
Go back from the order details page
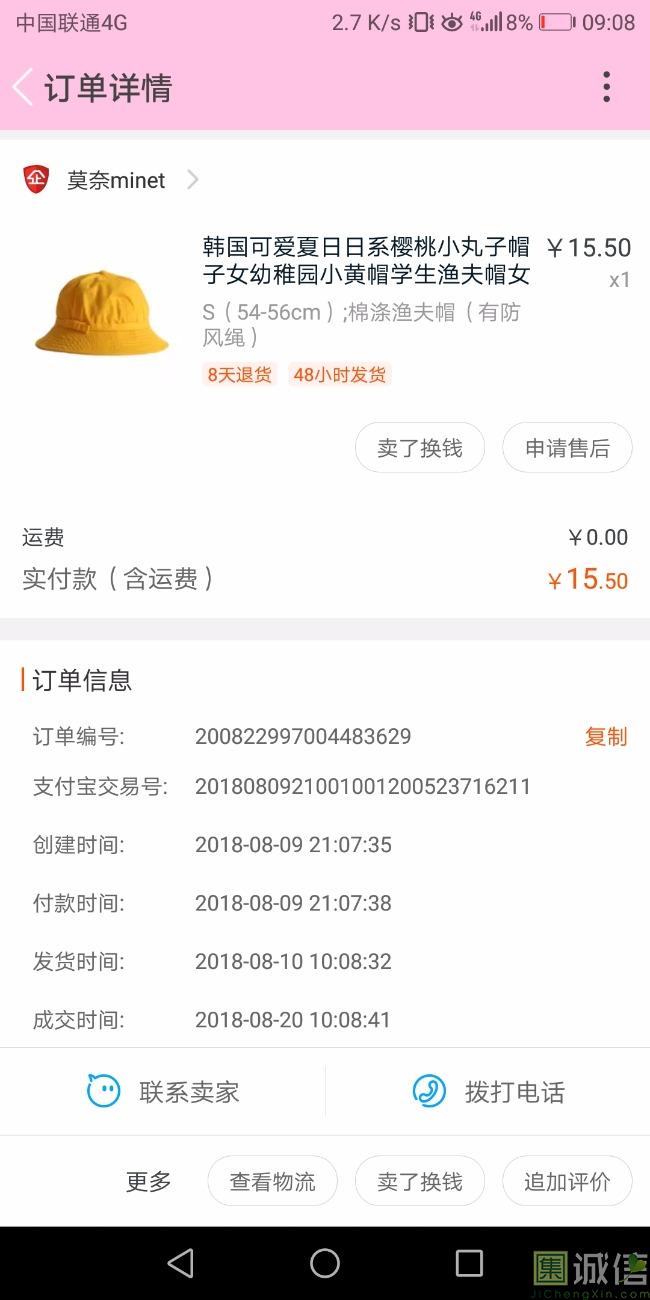pos(24,88)
